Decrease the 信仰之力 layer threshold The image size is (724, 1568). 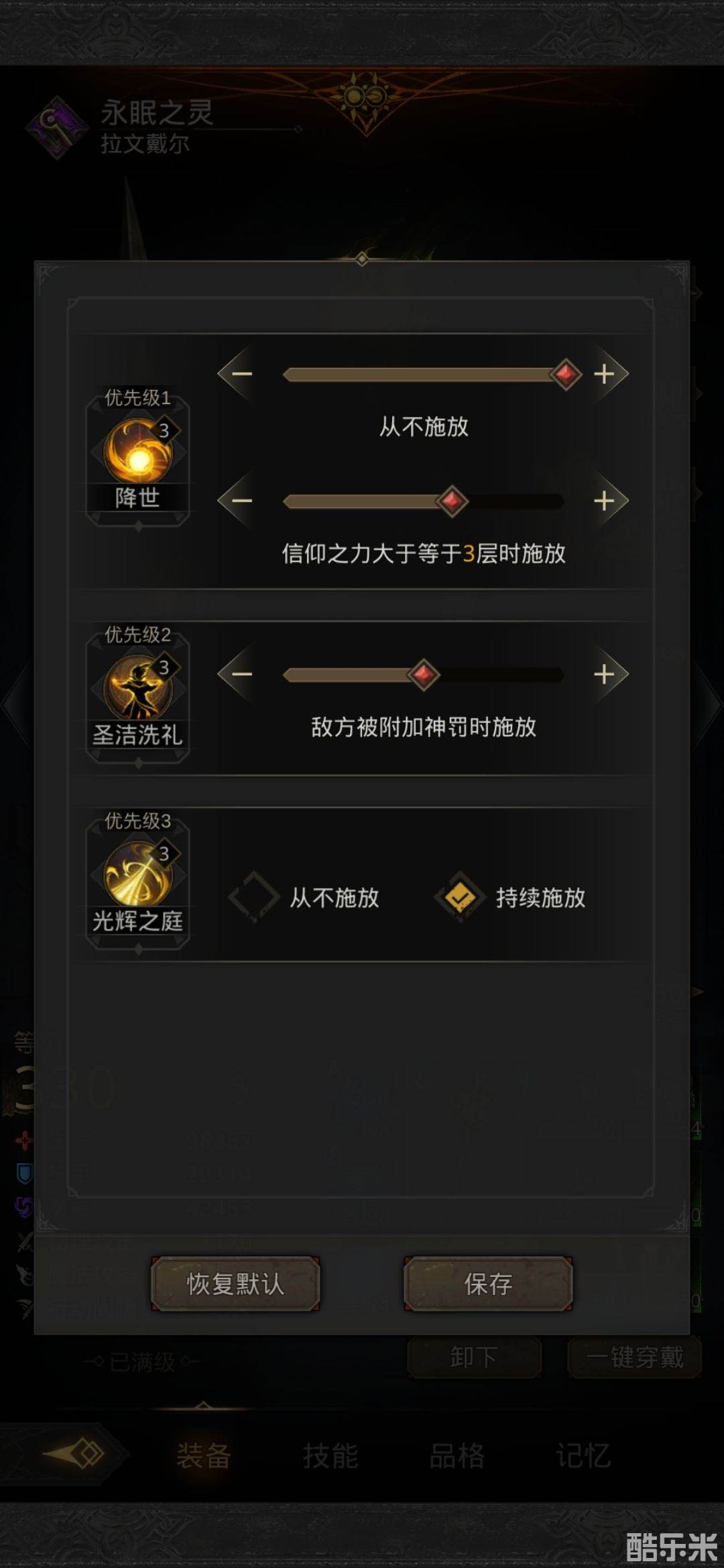tap(241, 501)
